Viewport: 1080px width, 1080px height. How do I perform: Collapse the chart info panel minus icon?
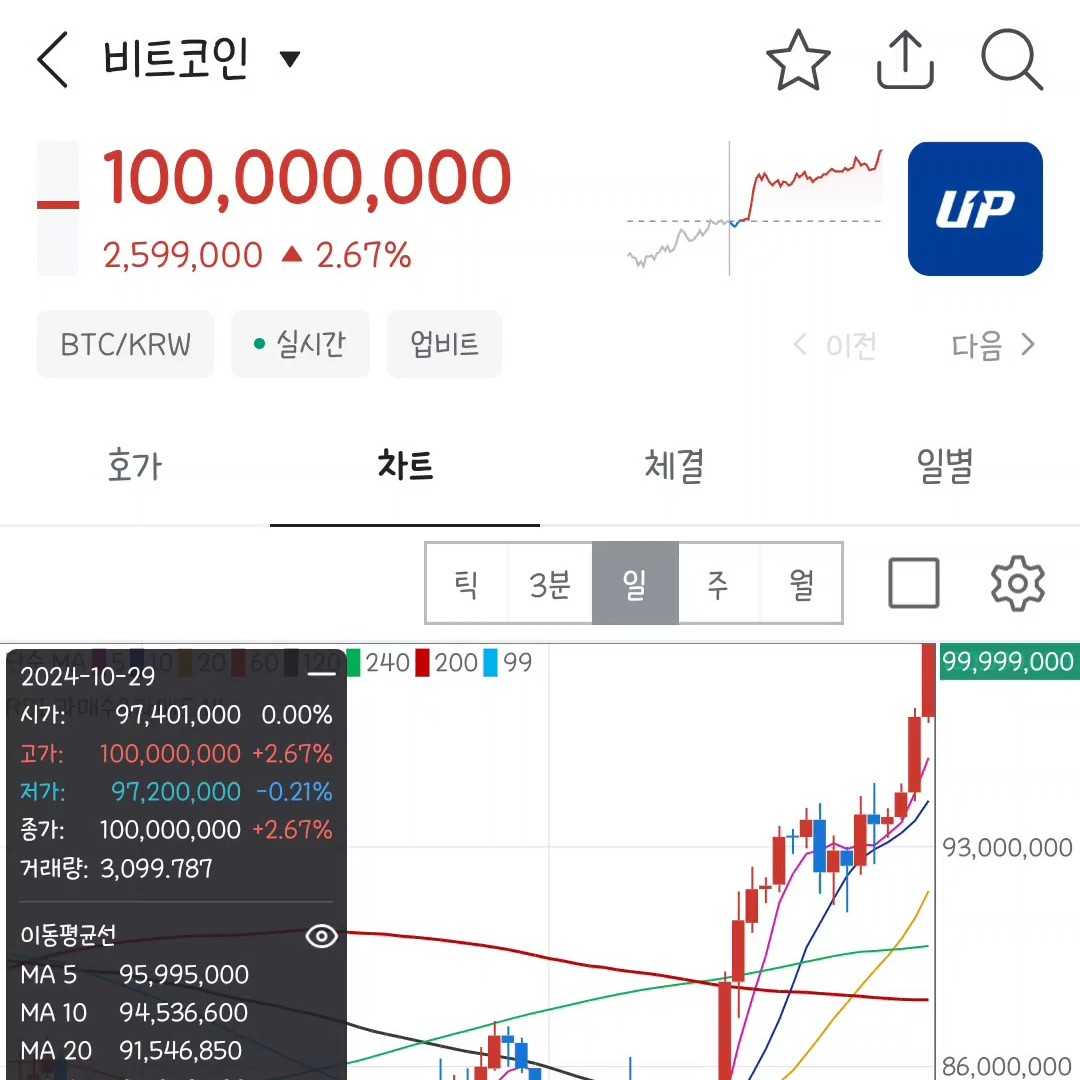[322, 675]
